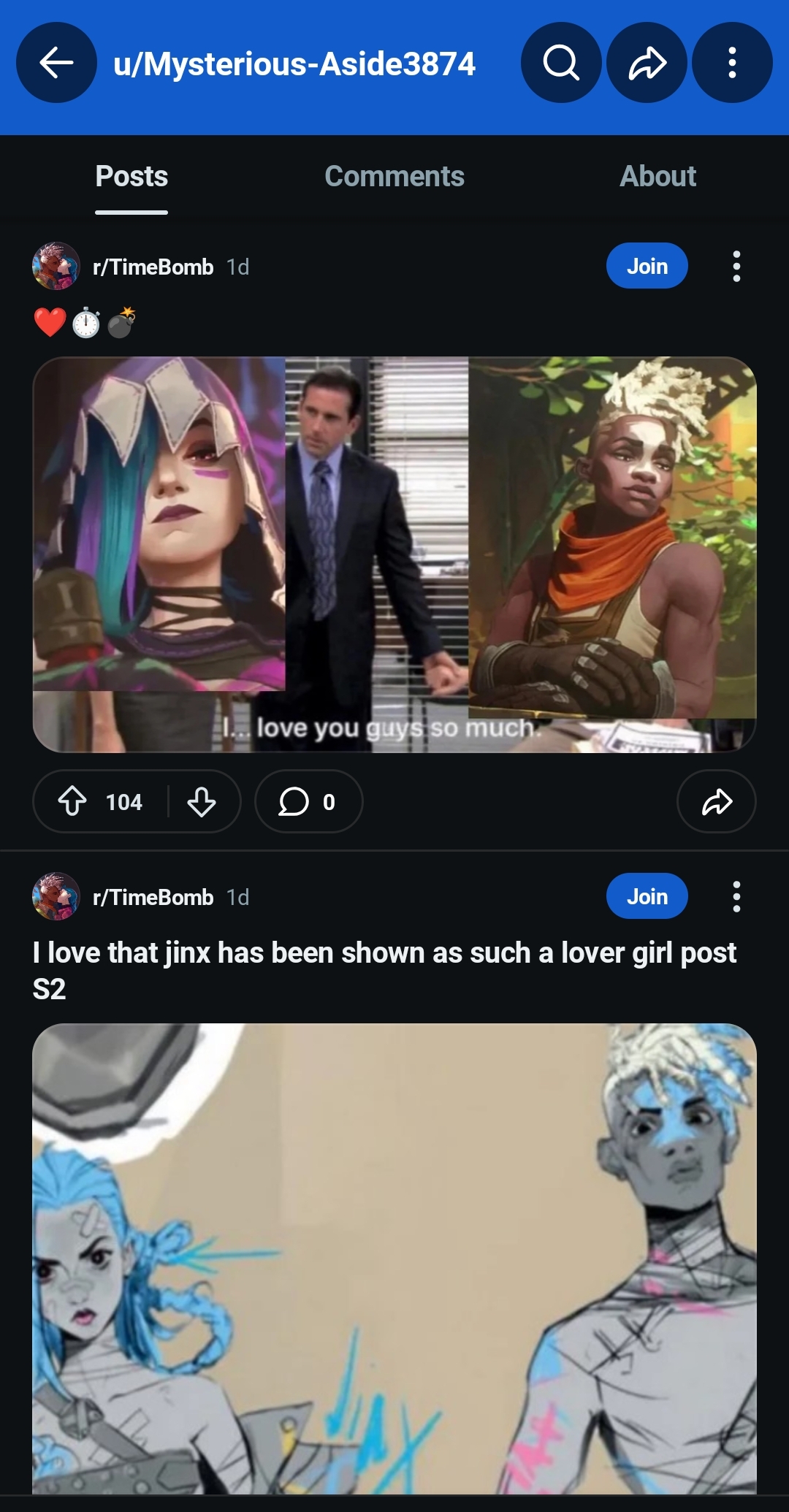The width and height of the screenshot is (789, 1512).
Task: Join r/TimeBomb from the emoji post
Action: pyautogui.click(x=647, y=266)
